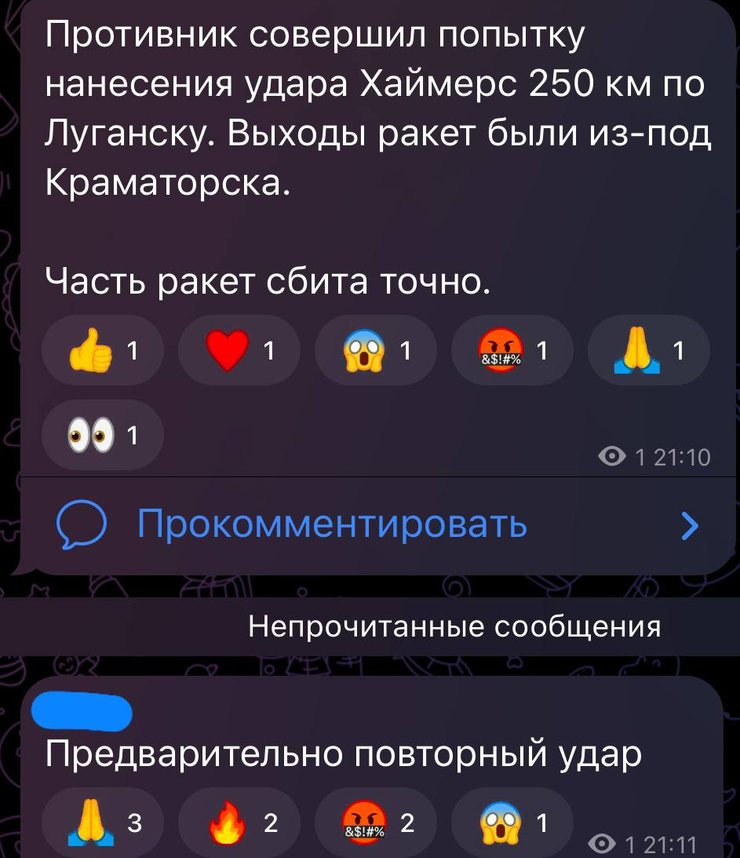The image size is (740, 858).
Task: Tap praying hands reaction on повторный удар post
Action: [103, 824]
